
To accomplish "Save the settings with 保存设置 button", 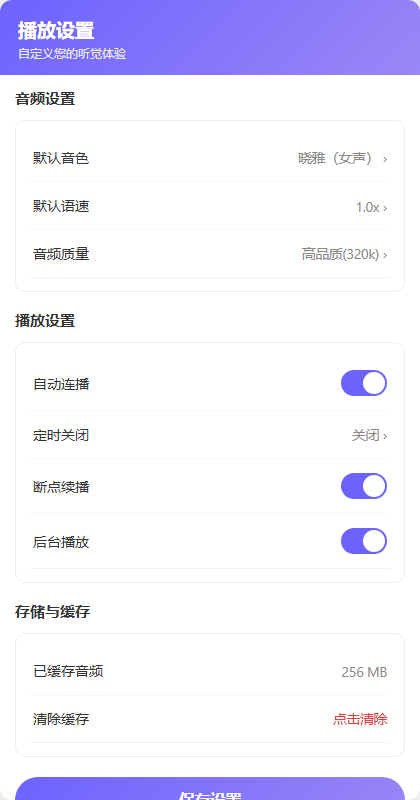I will [210, 789].
